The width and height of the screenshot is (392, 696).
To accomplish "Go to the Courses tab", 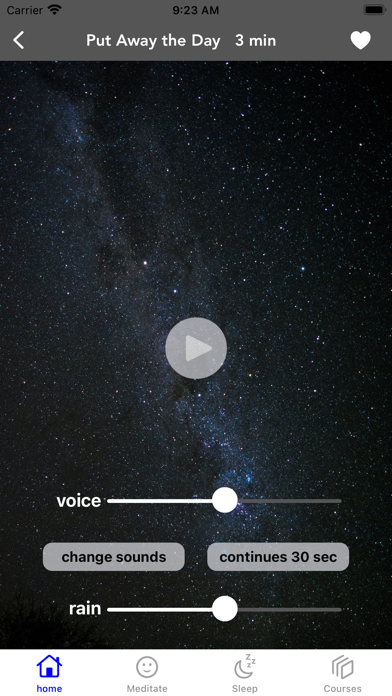I will click(x=342, y=673).
